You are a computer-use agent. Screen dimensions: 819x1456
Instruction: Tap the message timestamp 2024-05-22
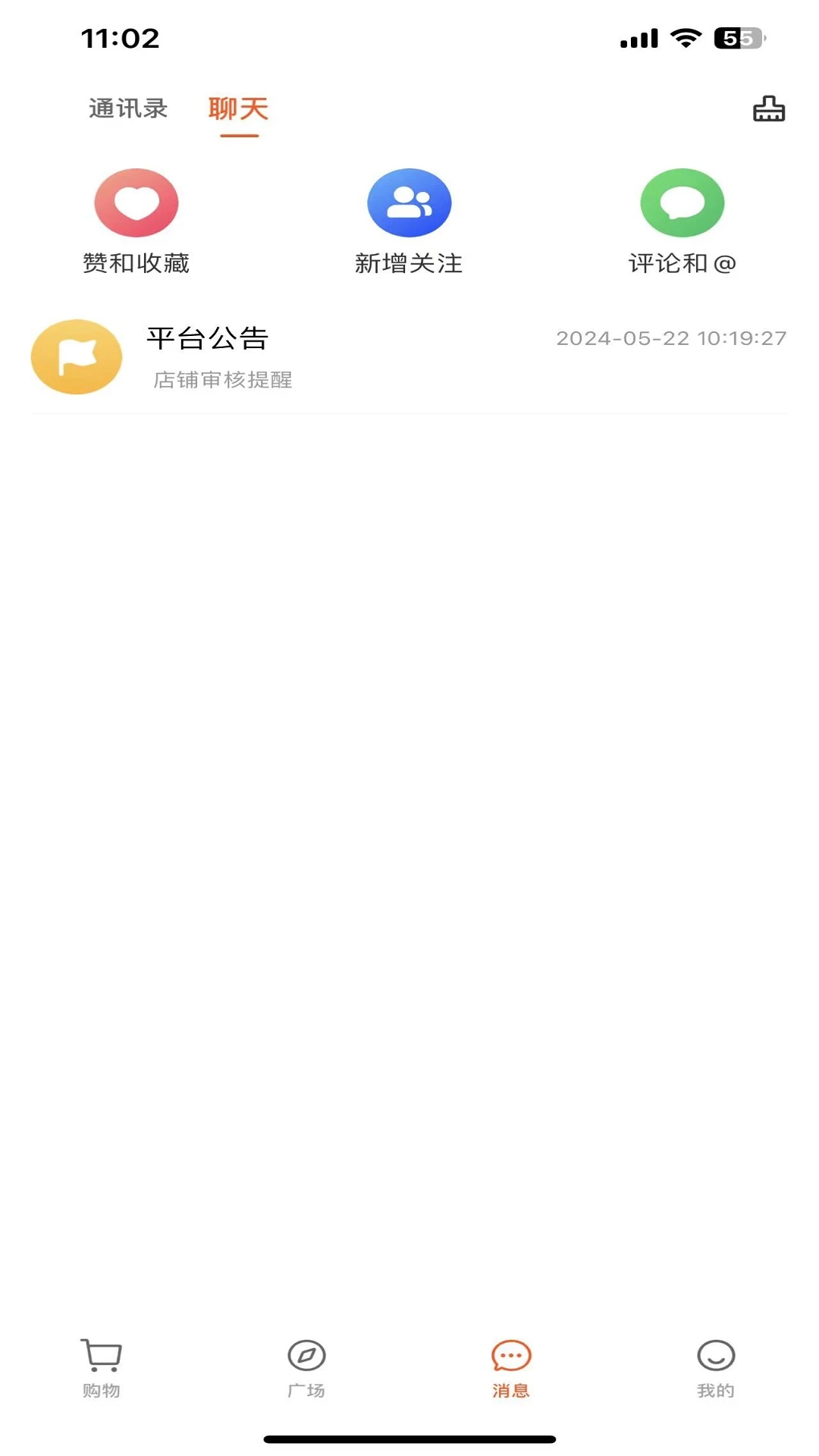(x=670, y=339)
